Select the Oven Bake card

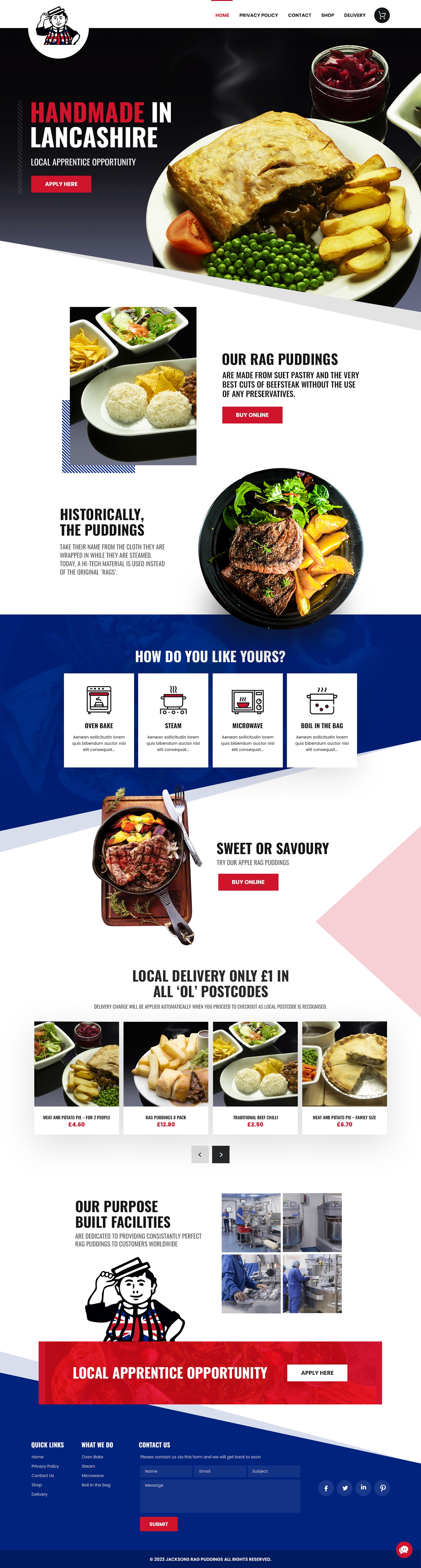coord(99,719)
